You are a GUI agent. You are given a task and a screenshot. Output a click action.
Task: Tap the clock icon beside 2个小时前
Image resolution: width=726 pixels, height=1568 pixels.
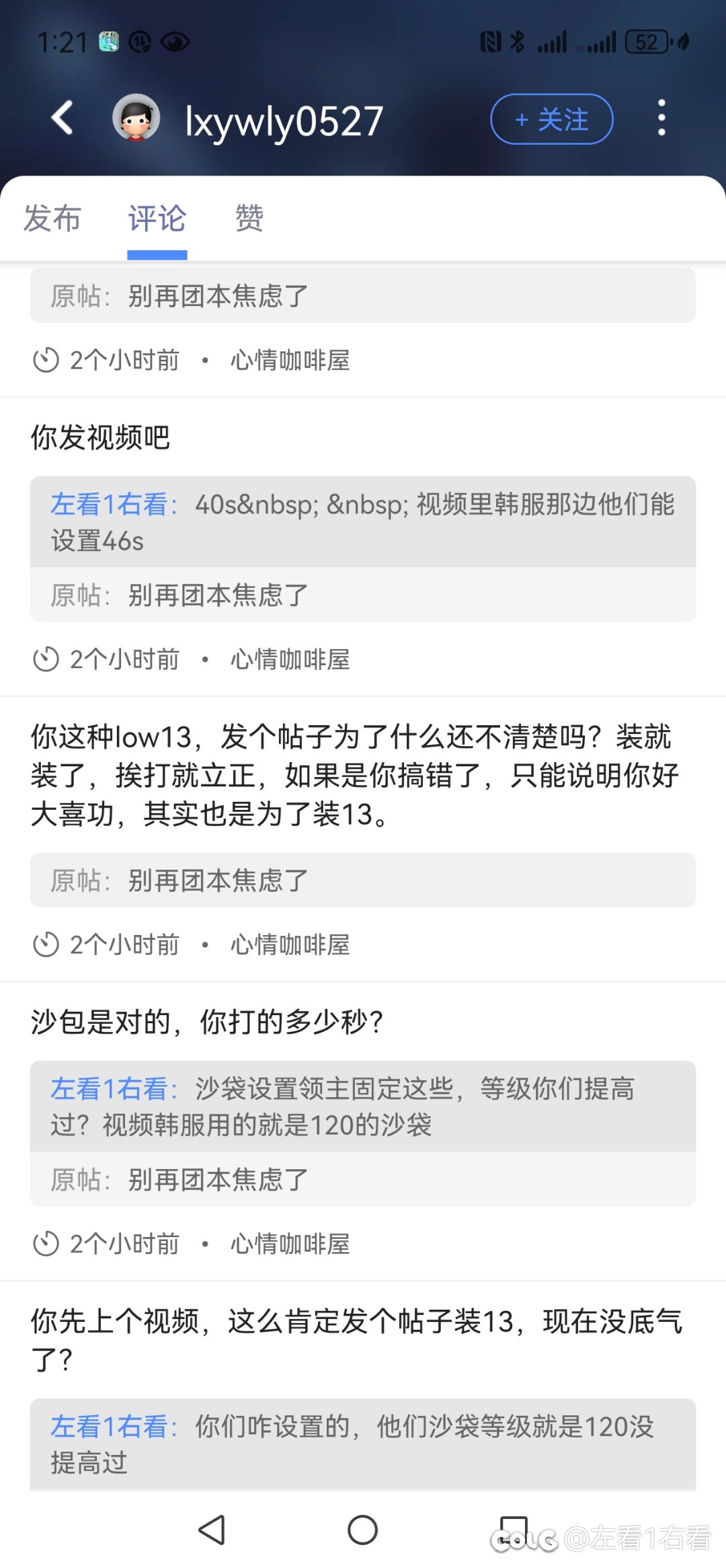point(45,361)
